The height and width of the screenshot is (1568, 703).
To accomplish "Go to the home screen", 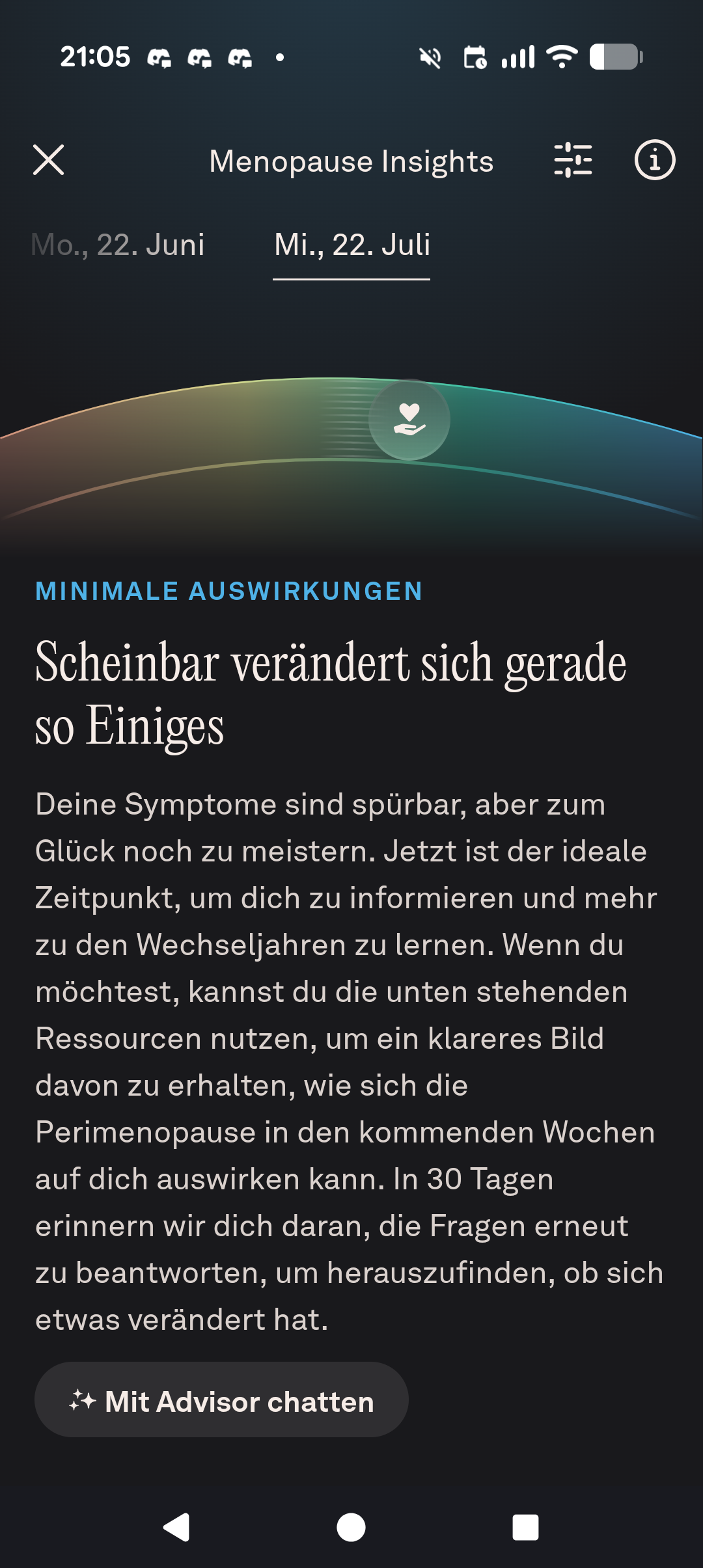I will tap(351, 1527).
